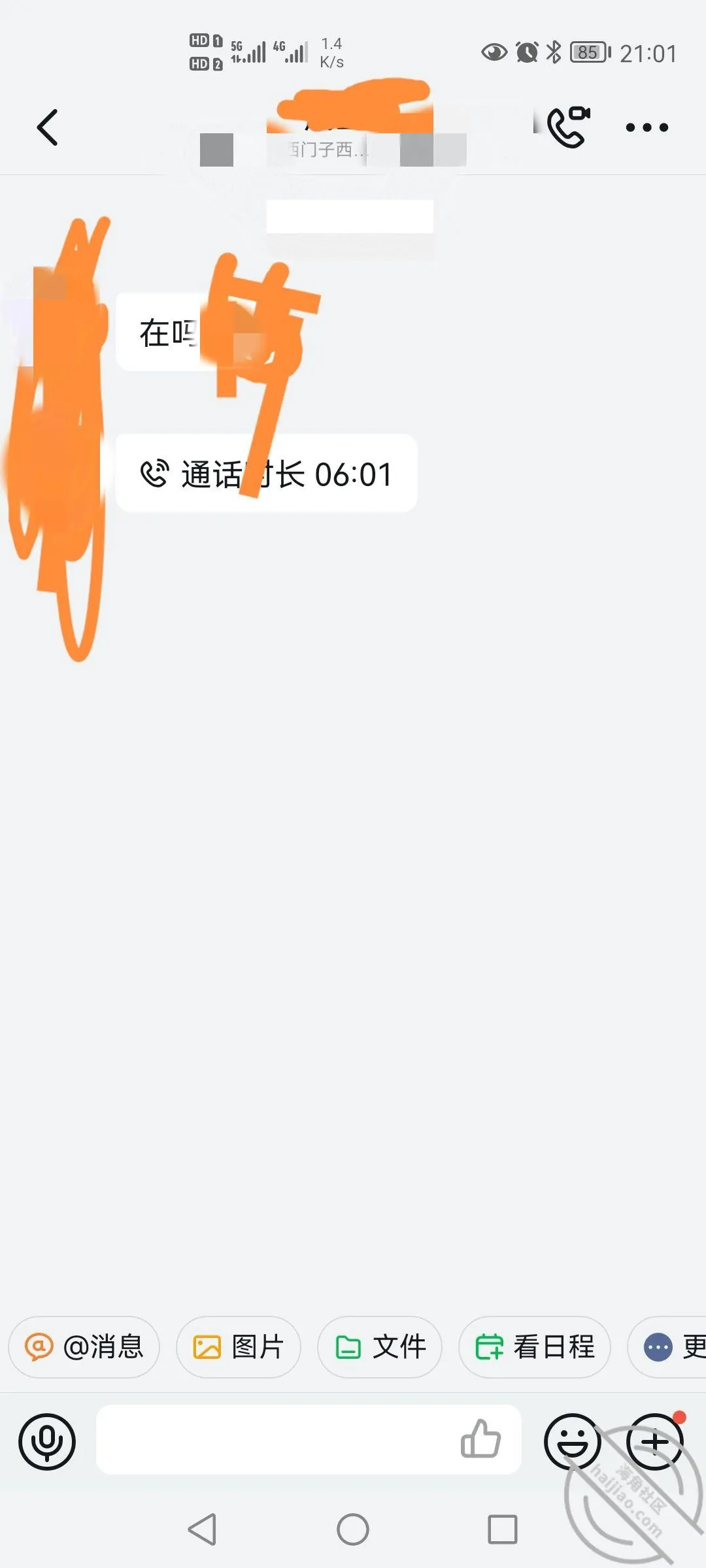Open the 文件 chip
The image size is (706, 1568).
[x=380, y=1347]
